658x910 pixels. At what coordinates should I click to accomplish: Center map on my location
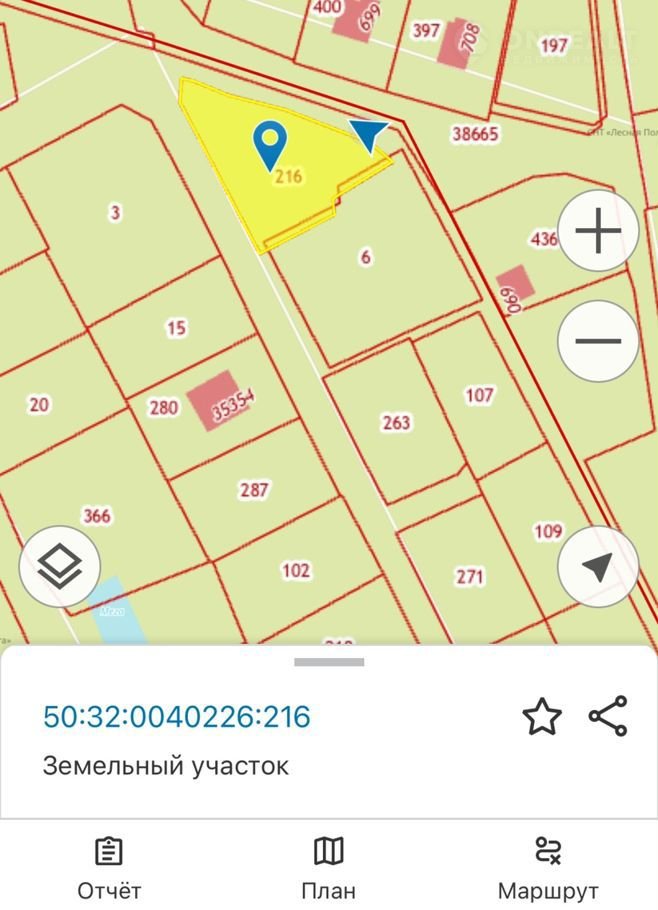(598, 568)
